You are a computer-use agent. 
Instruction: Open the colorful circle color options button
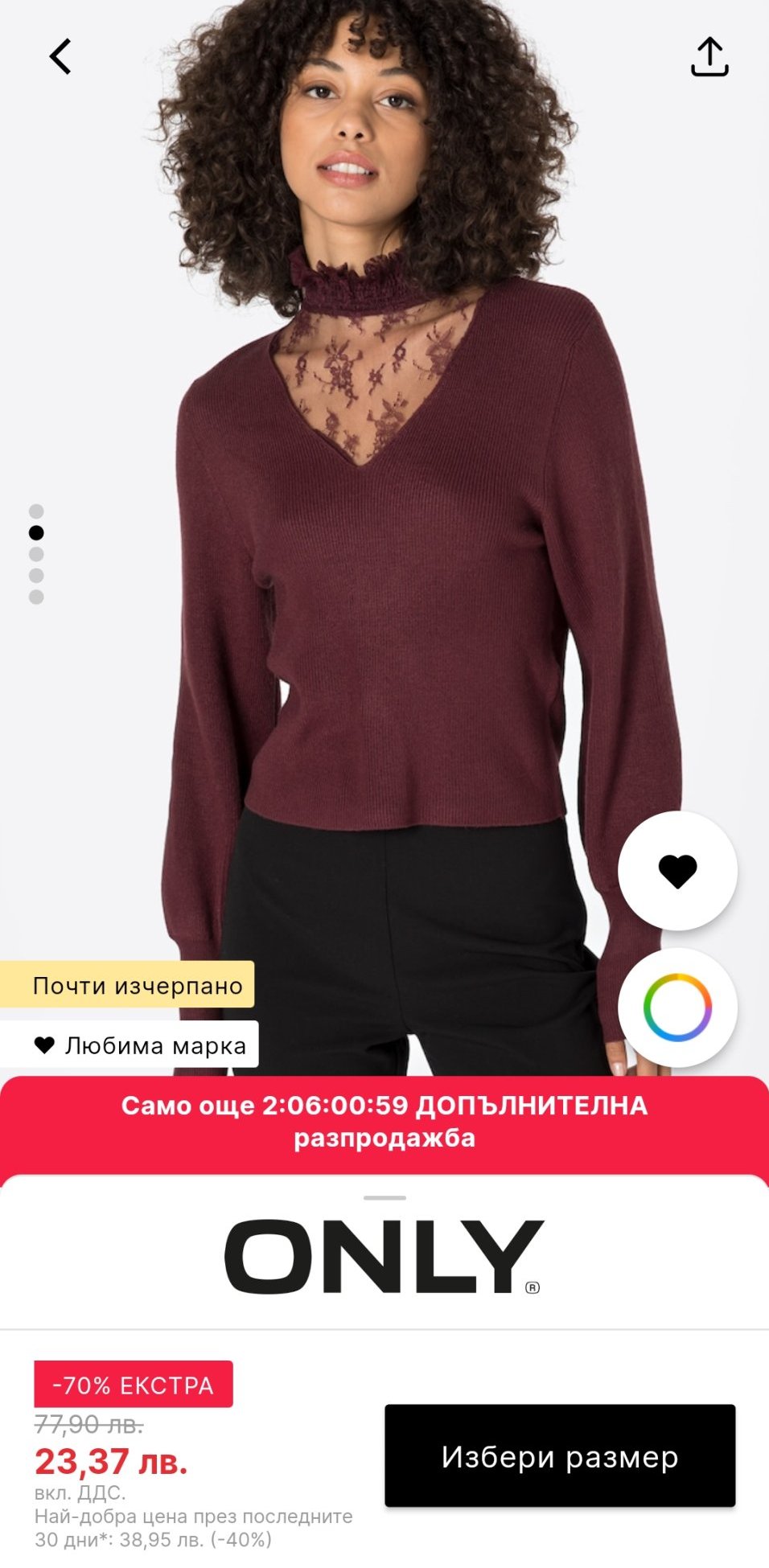677,1008
